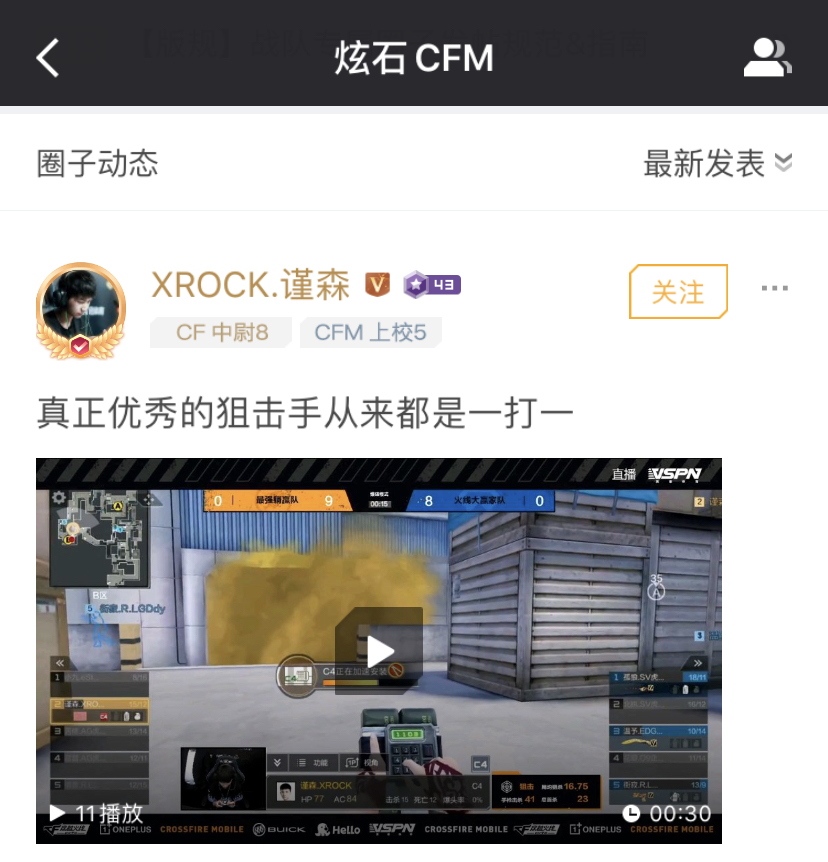Open the group members icon
This screenshot has width=828, height=862.
click(767, 58)
